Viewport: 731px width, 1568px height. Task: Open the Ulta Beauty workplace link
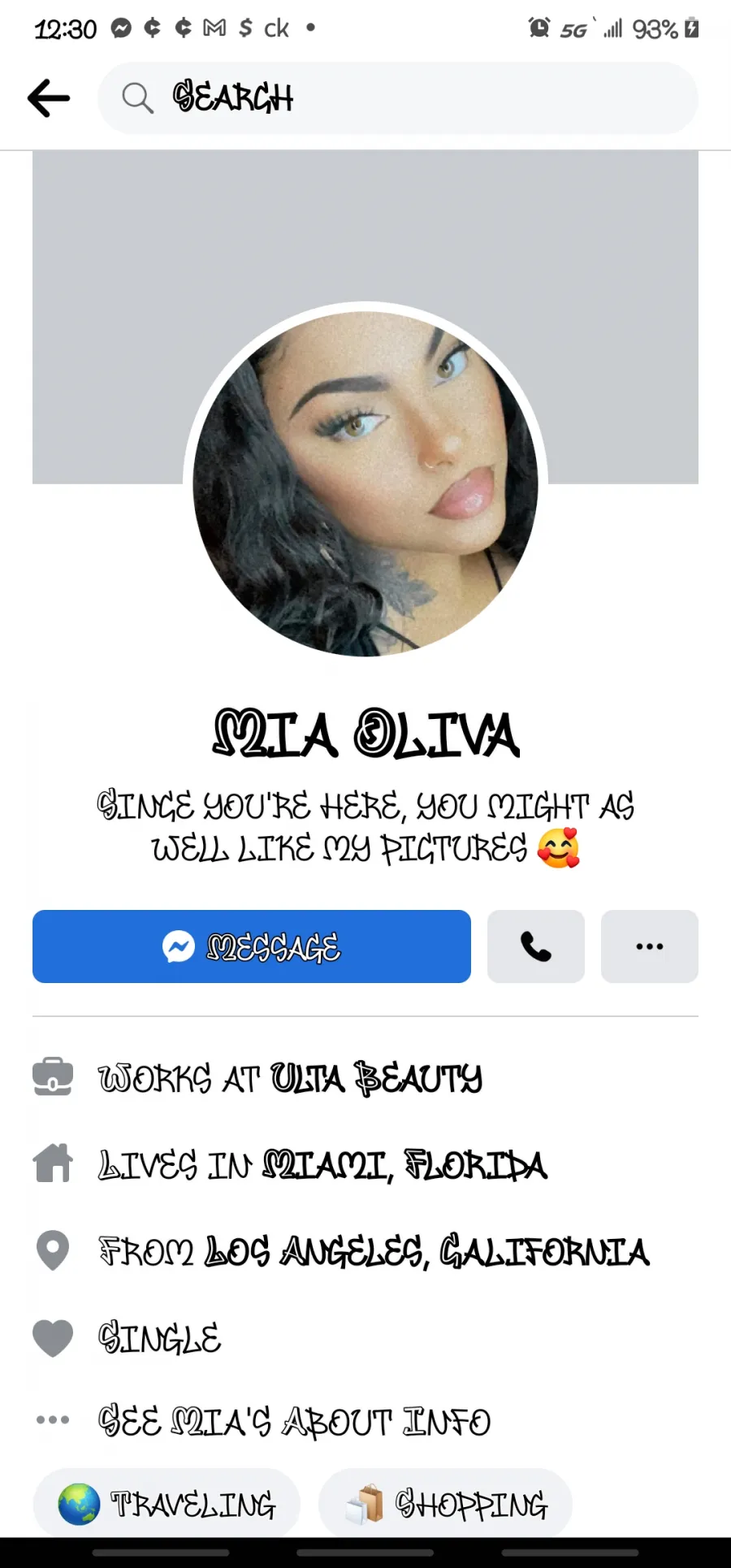376,1079
